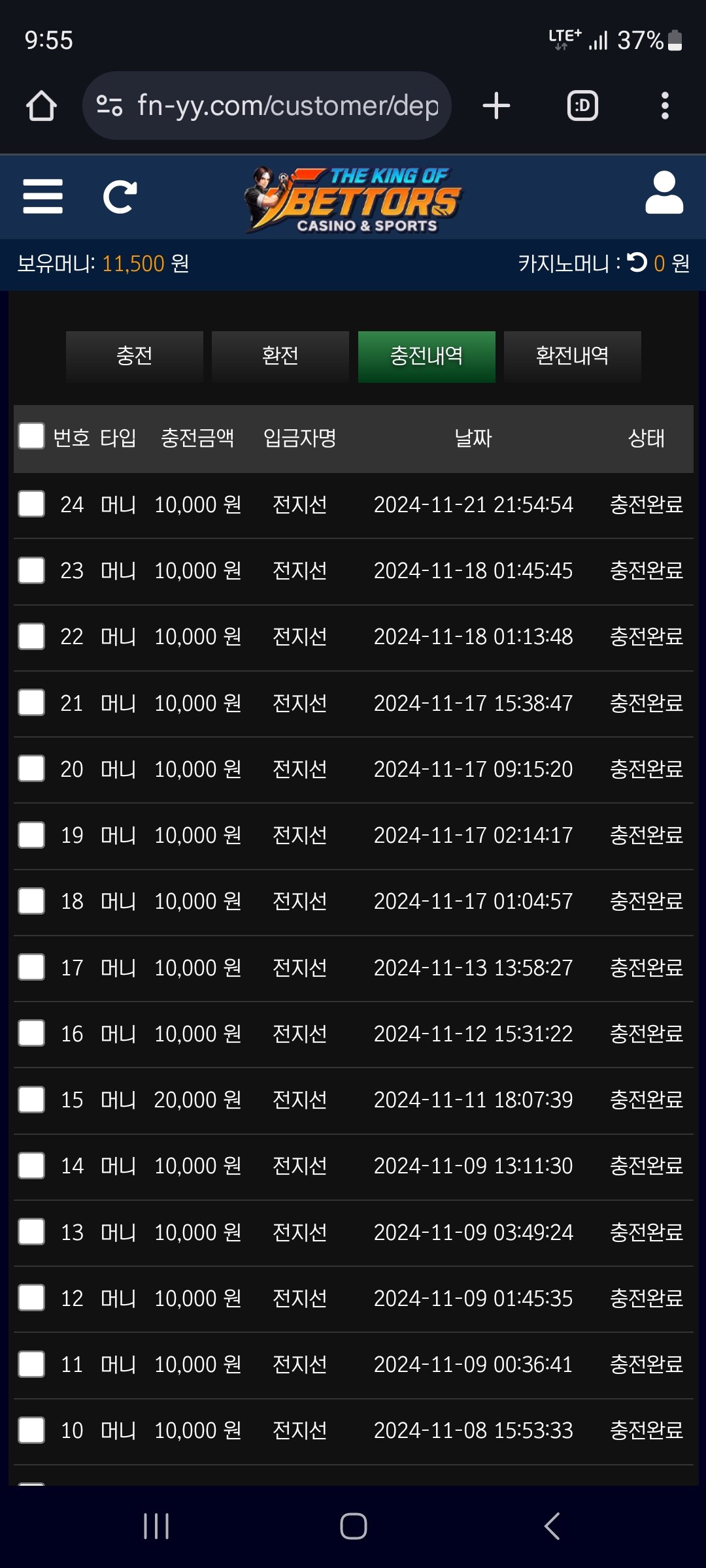Viewport: 706px width, 1568px height.
Task: Toggle the select-all checkbox in the header row
Action: pyautogui.click(x=31, y=436)
